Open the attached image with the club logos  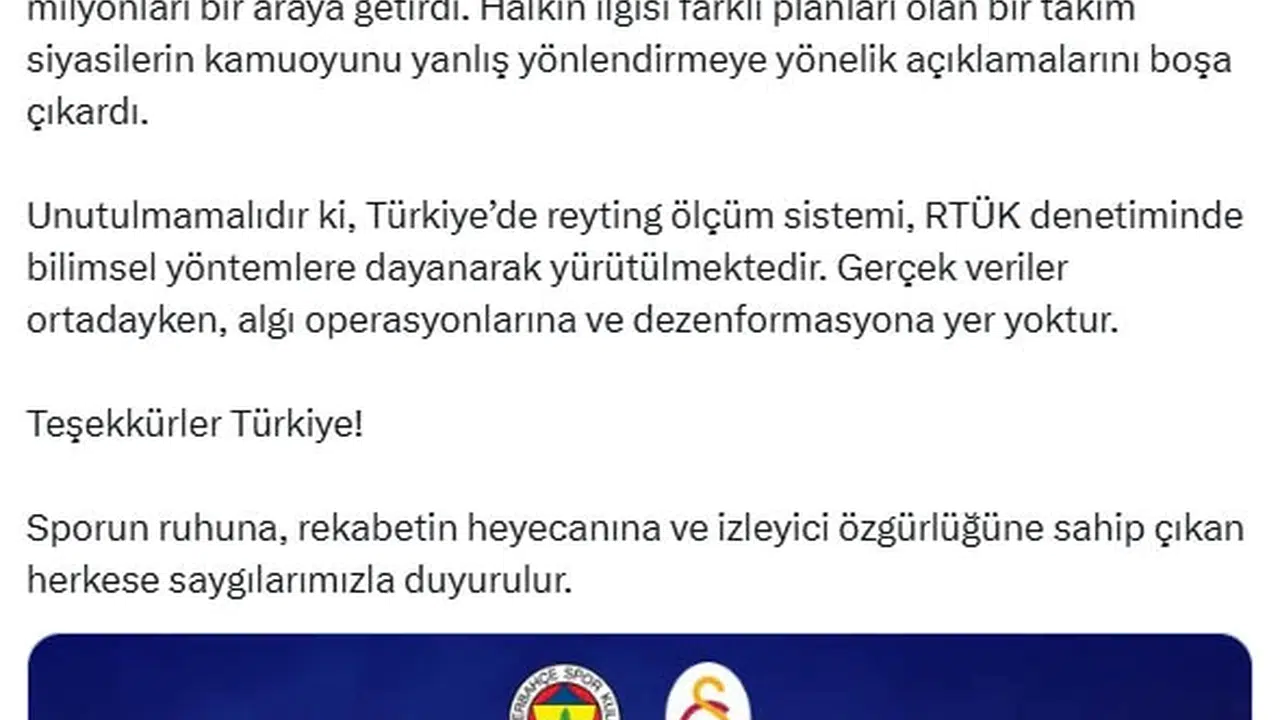coord(640,678)
